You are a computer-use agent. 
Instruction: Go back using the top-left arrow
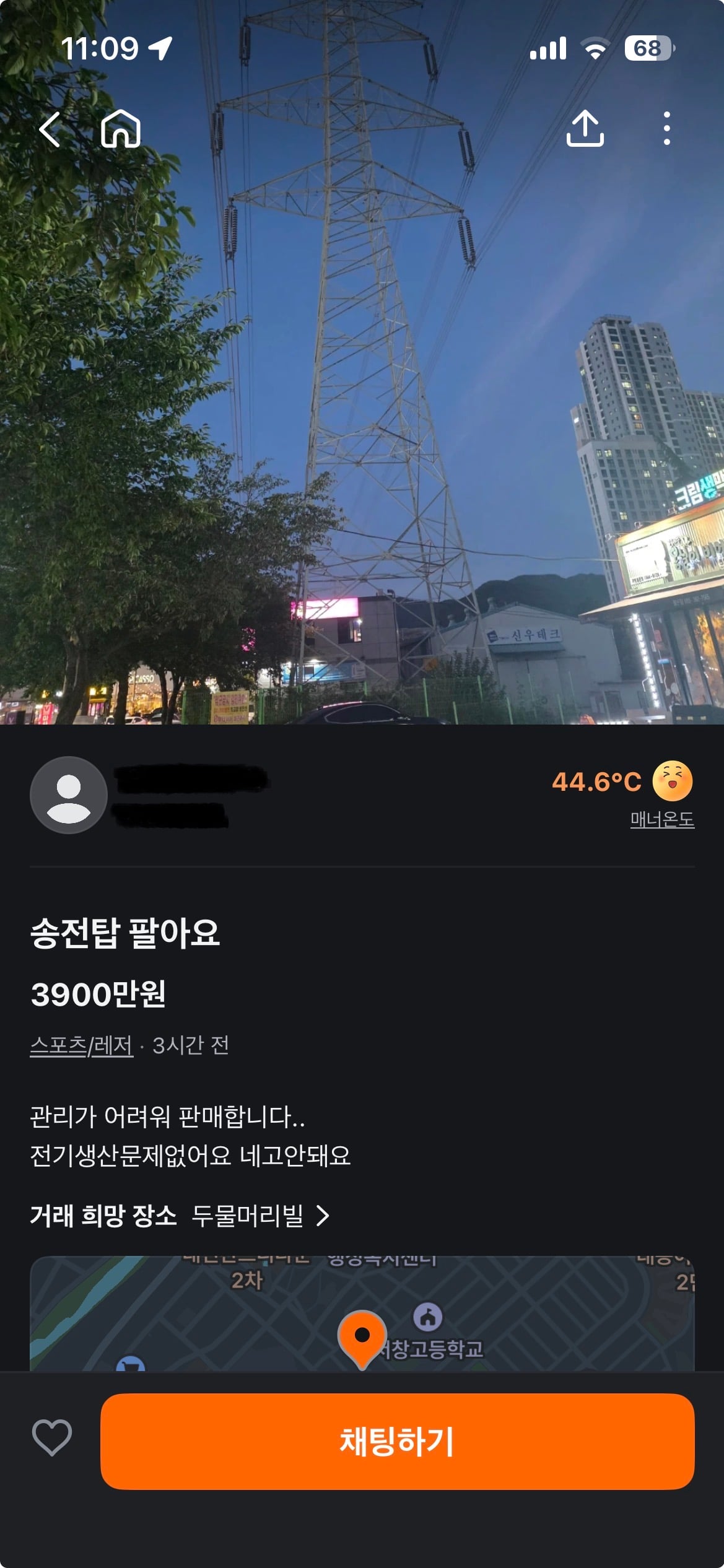tap(50, 129)
